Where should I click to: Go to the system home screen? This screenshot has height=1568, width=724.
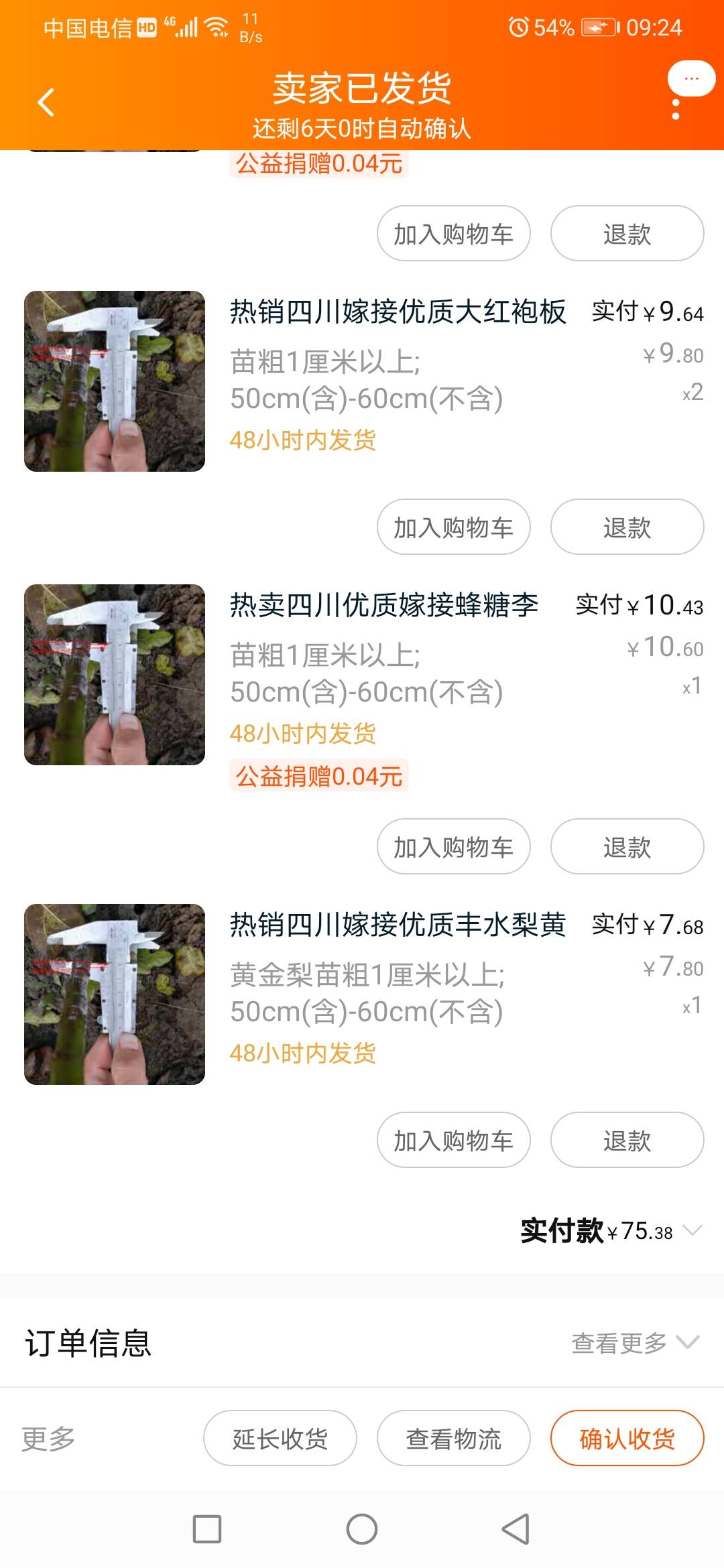pyautogui.click(x=362, y=1529)
